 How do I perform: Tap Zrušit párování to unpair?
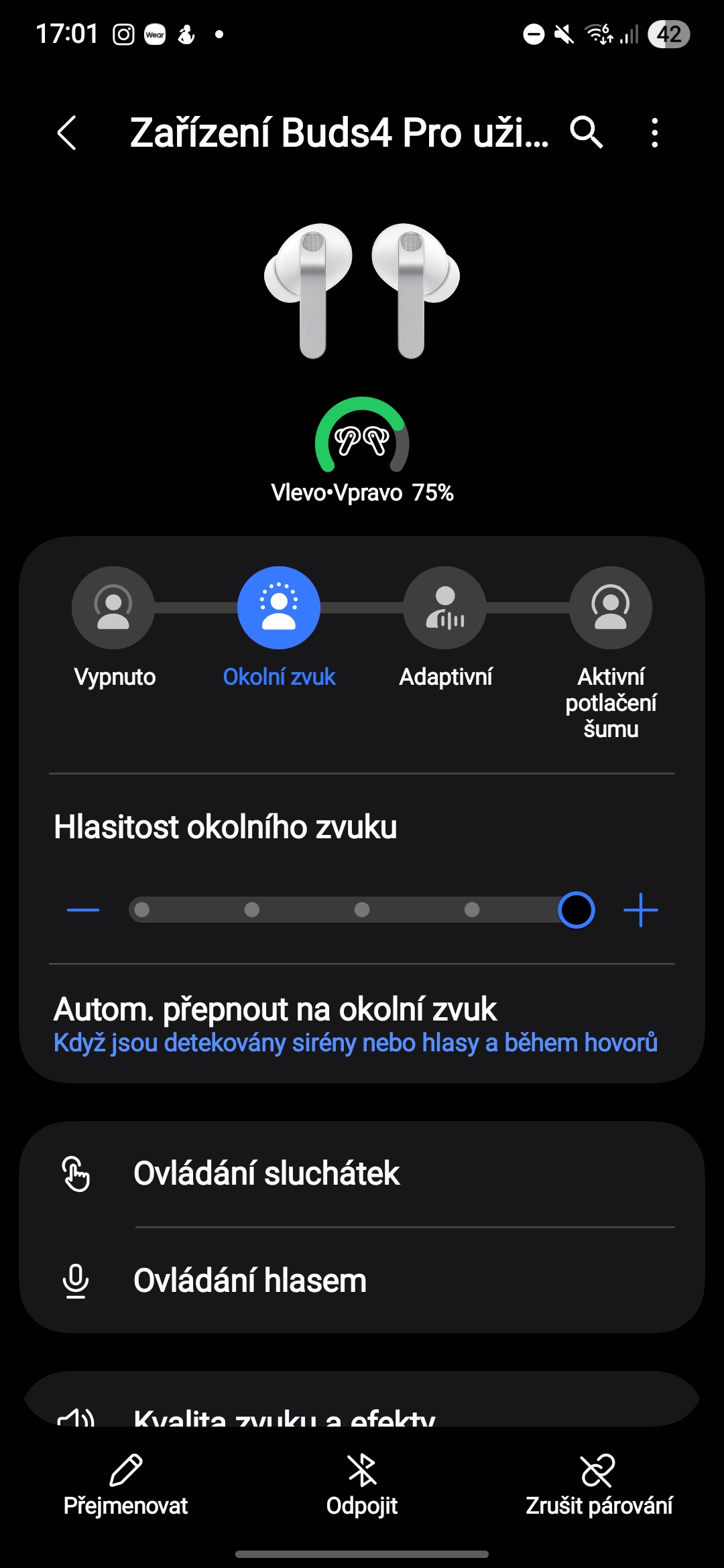[x=599, y=1486]
